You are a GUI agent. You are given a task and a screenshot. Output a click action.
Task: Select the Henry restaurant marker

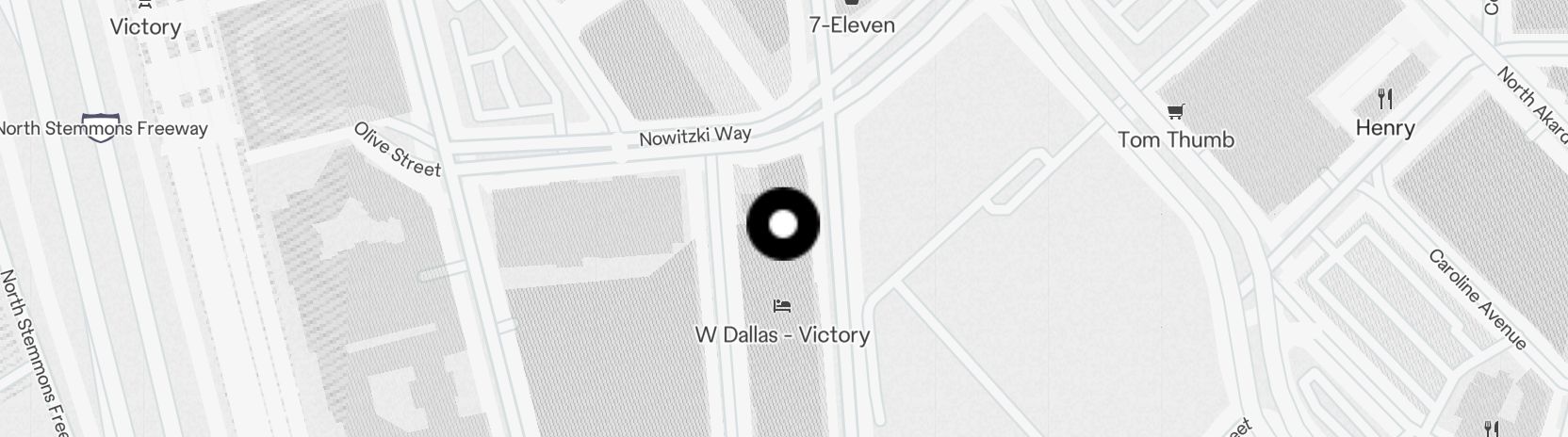[1384, 99]
